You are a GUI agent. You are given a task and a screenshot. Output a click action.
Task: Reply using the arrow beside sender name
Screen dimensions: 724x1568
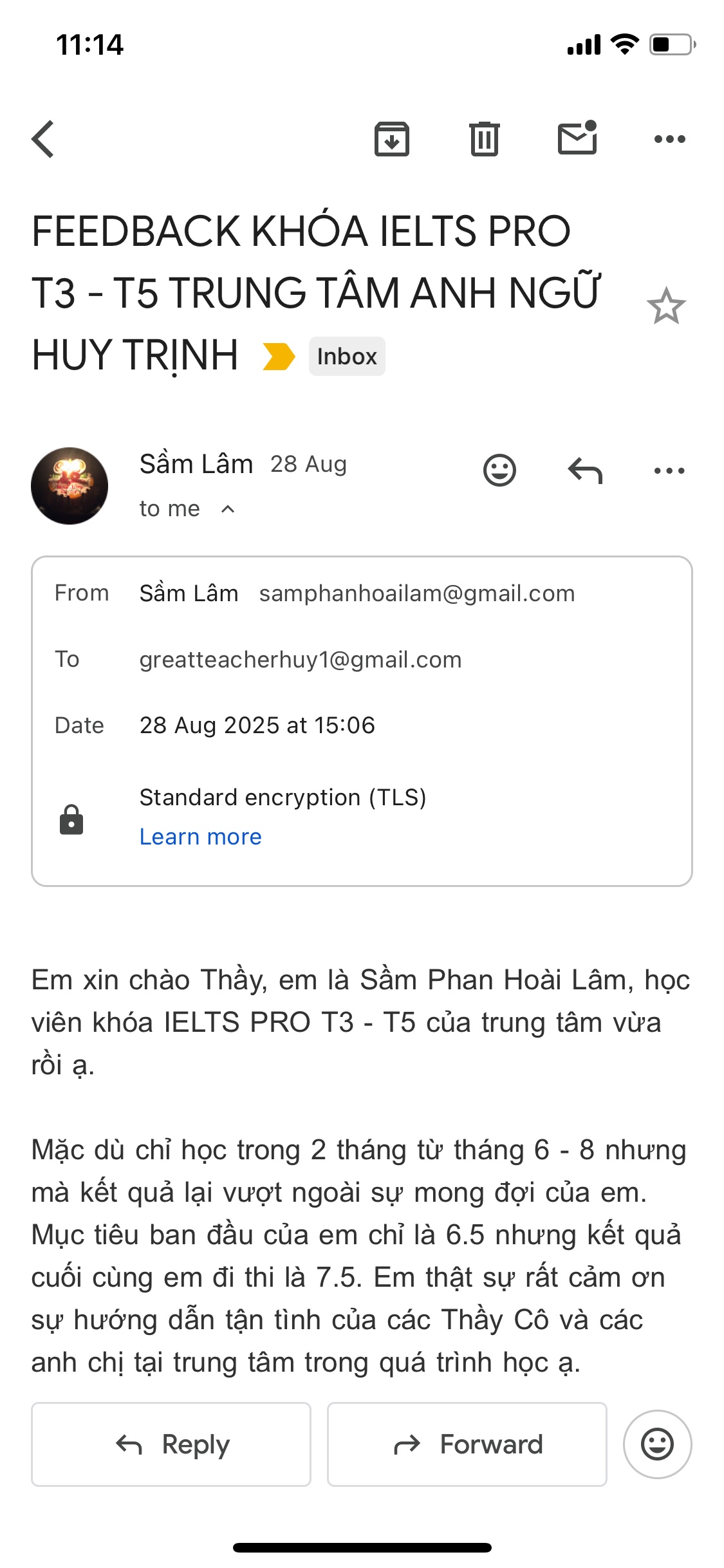tap(585, 471)
